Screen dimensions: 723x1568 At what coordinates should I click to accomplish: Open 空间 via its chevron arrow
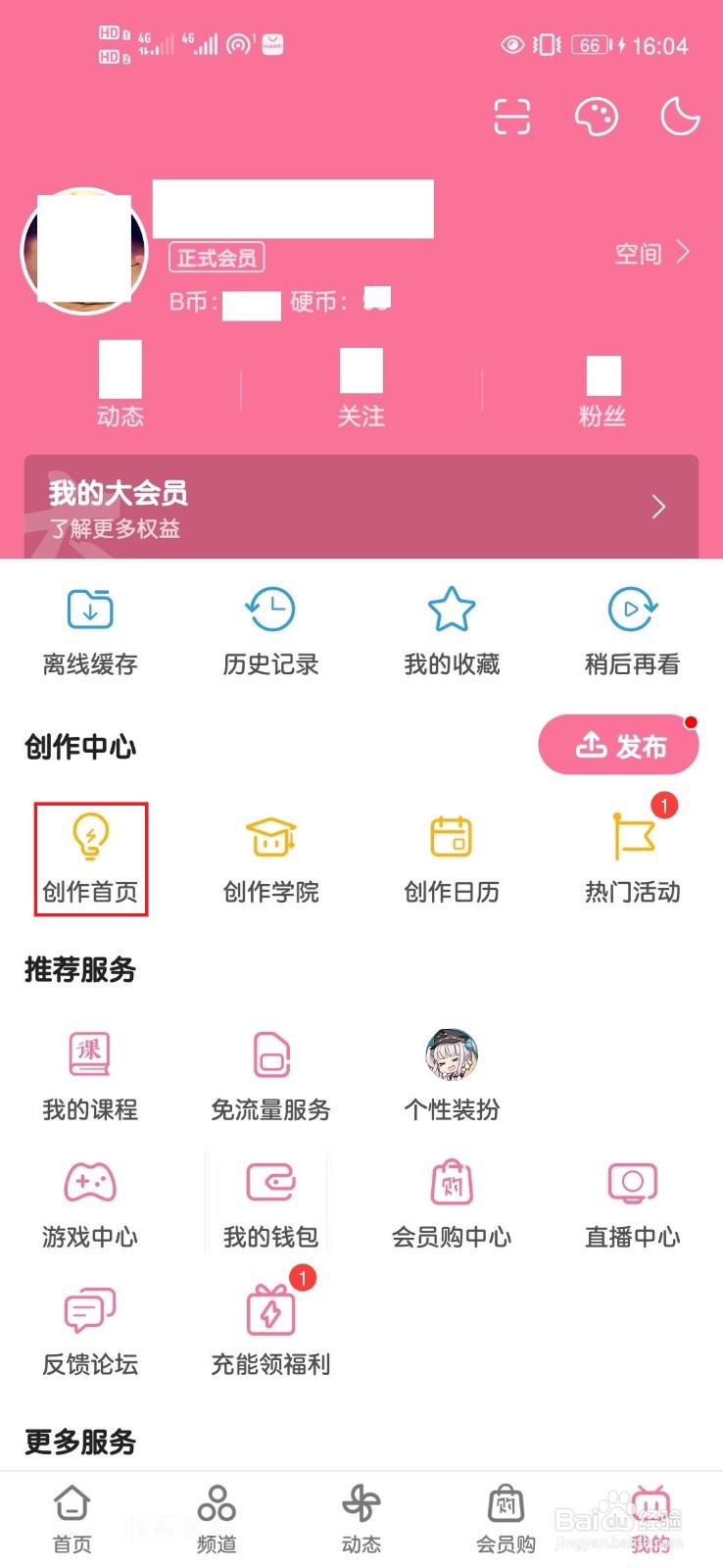coord(683,254)
